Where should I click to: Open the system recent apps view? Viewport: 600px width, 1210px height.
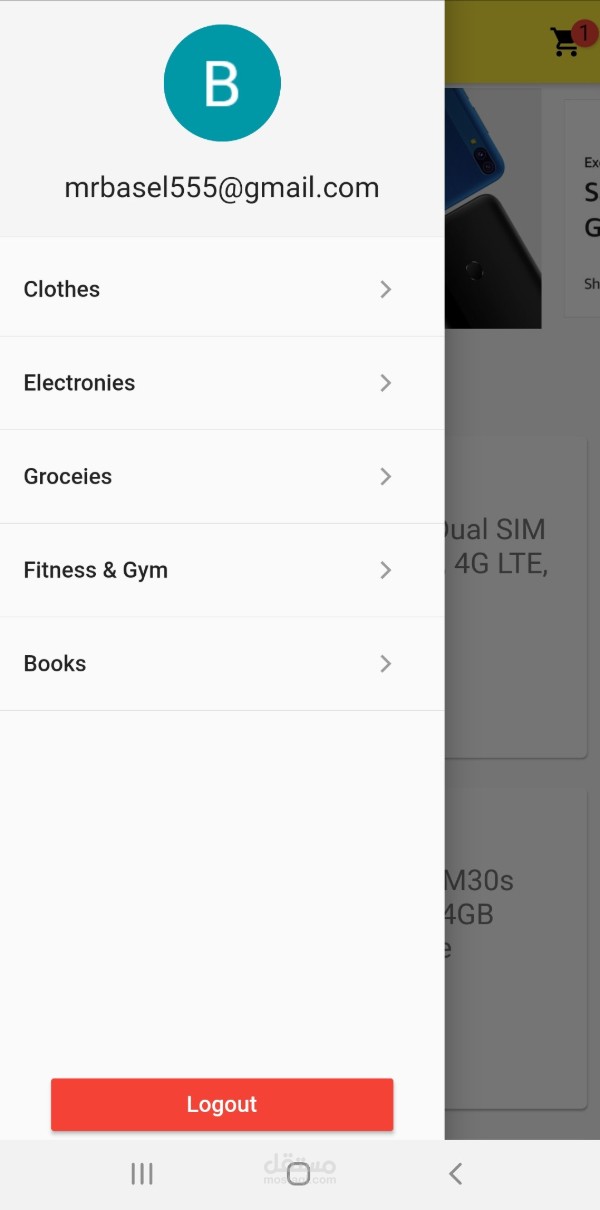click(142, 1174)
